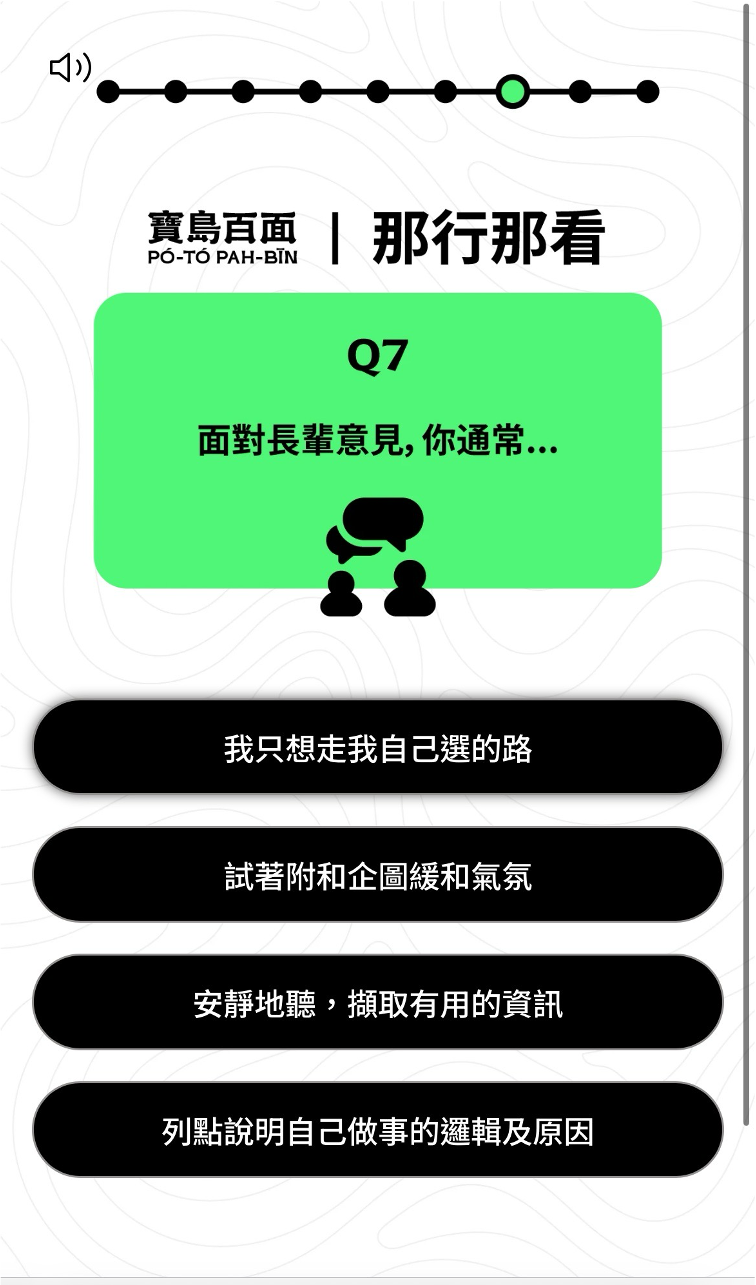Select 我只想走我自己選的路 answer
756x1285 pixels.
pyautogui.click(x=377, y=748)
